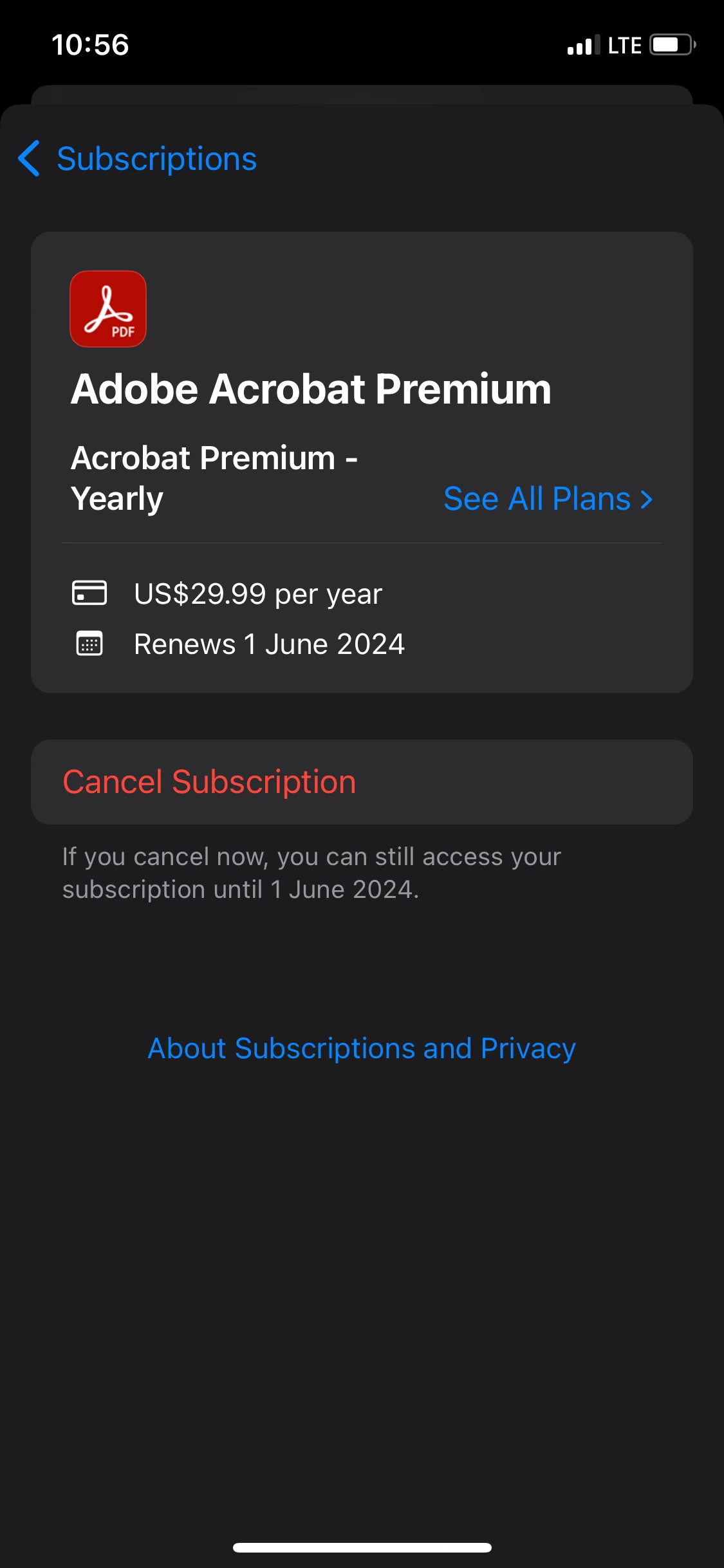This screenshot has width=724, height=1568.
Task: Go back to Subscriptions
Action: pyautogui.click(x=138, y=159)
